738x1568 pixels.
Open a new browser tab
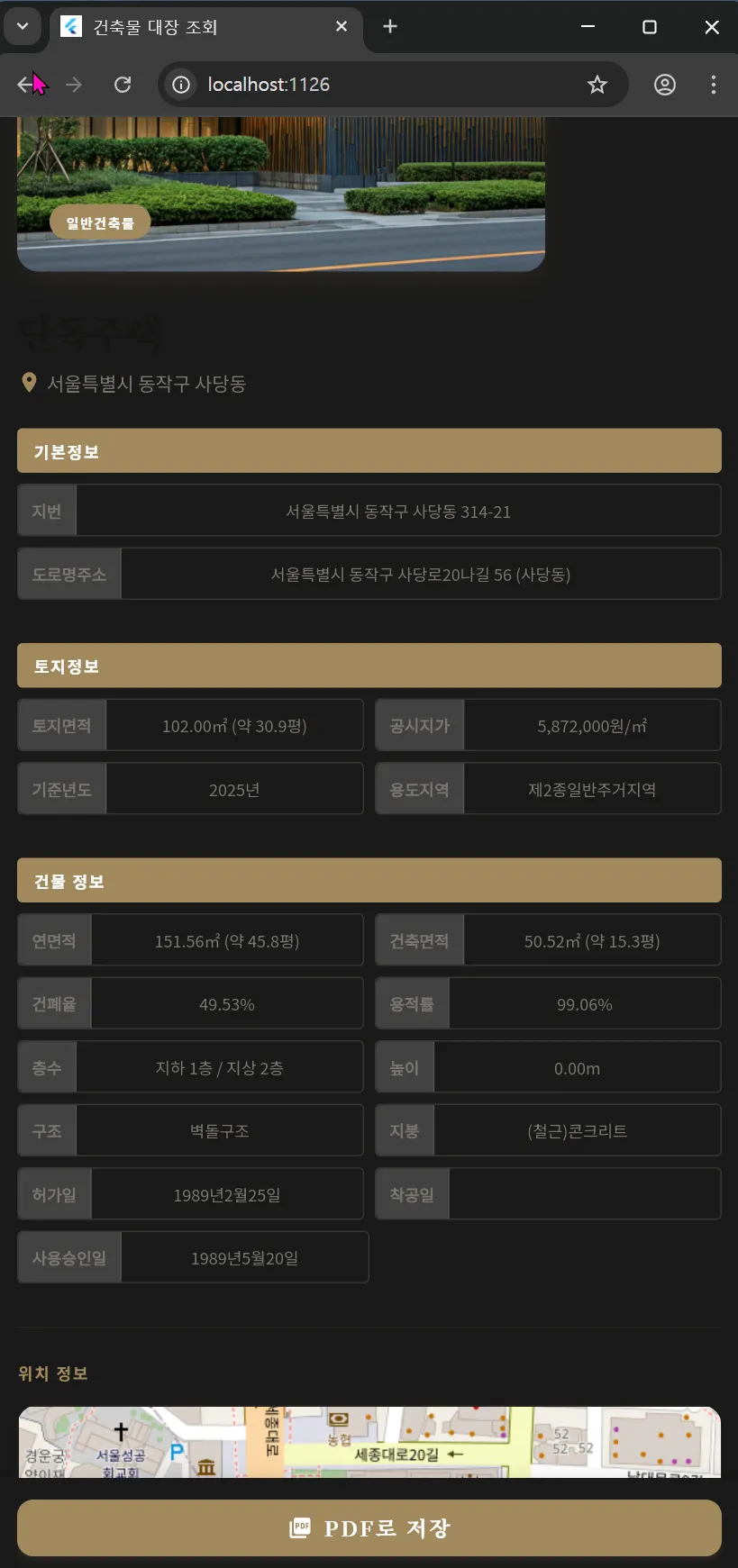(390, 27)
